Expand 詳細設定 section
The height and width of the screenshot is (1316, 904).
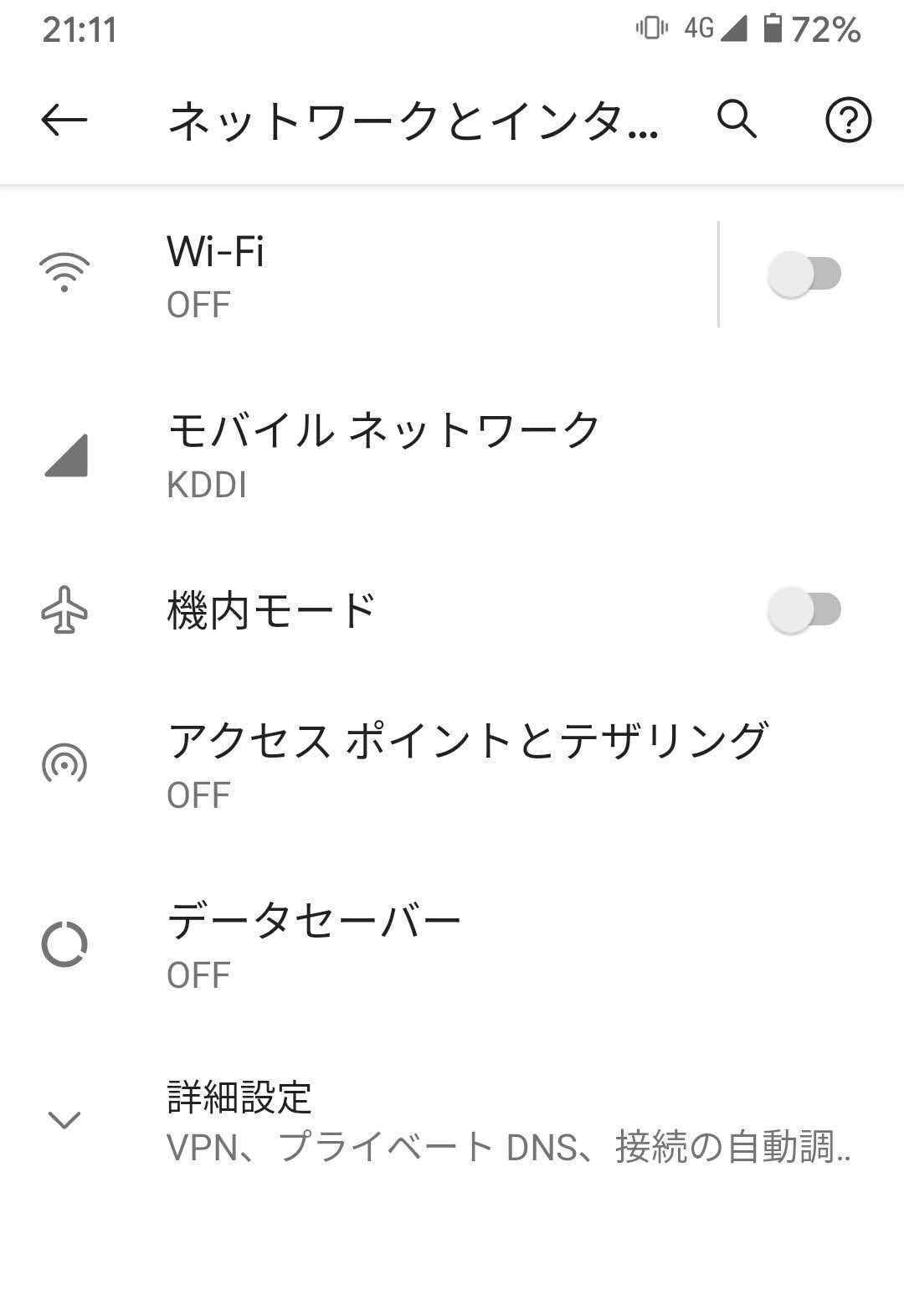pos(452,1120)
